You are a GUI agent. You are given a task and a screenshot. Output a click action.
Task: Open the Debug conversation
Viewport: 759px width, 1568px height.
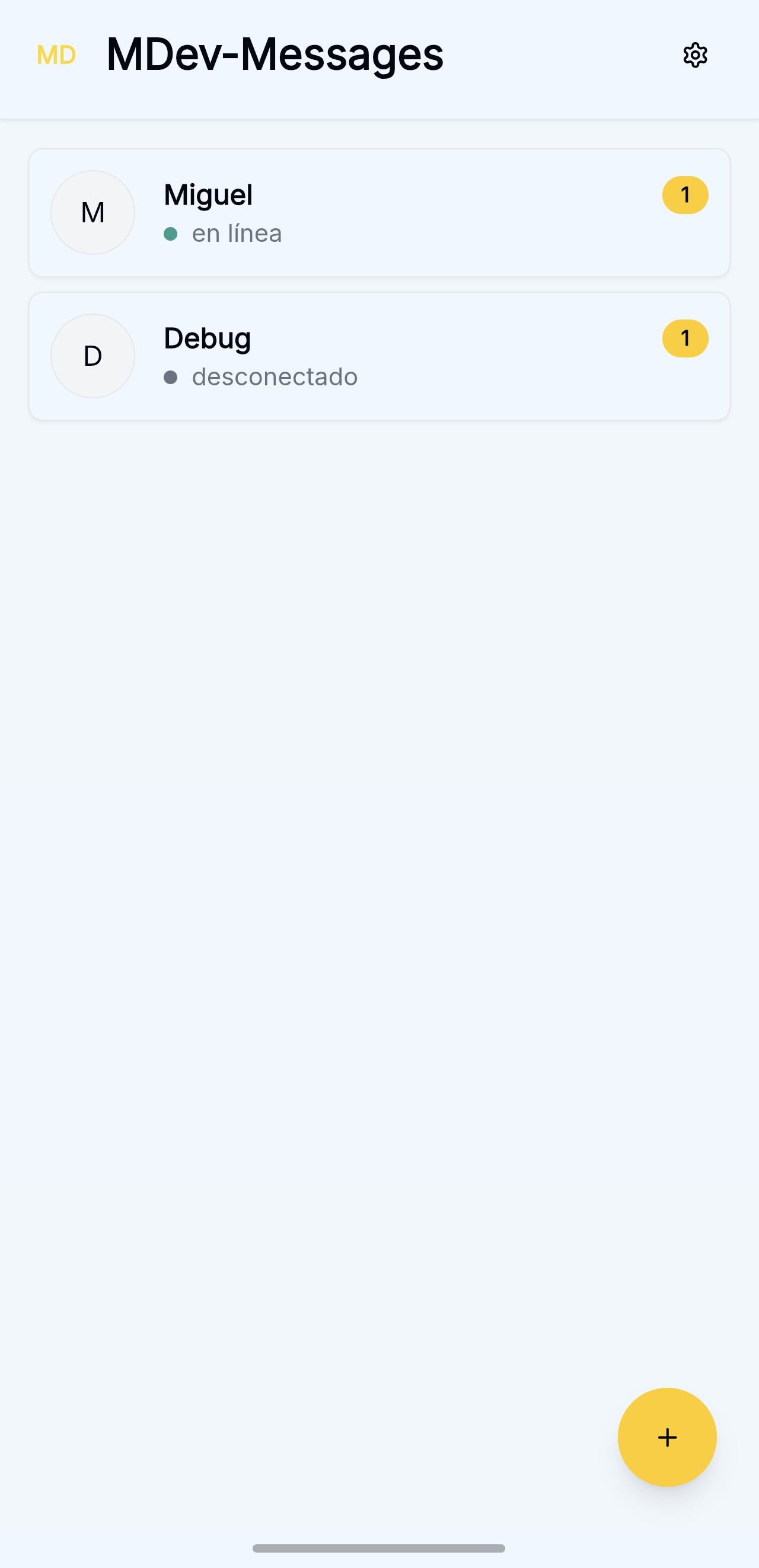tap(378, 356)
